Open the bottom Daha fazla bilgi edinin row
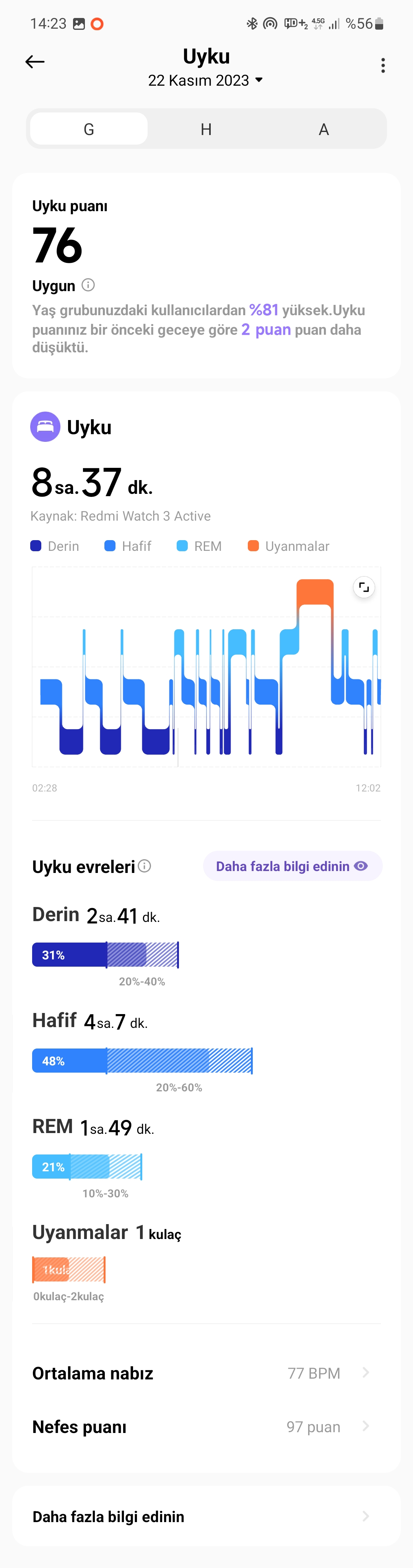 tap(206, 1516)
